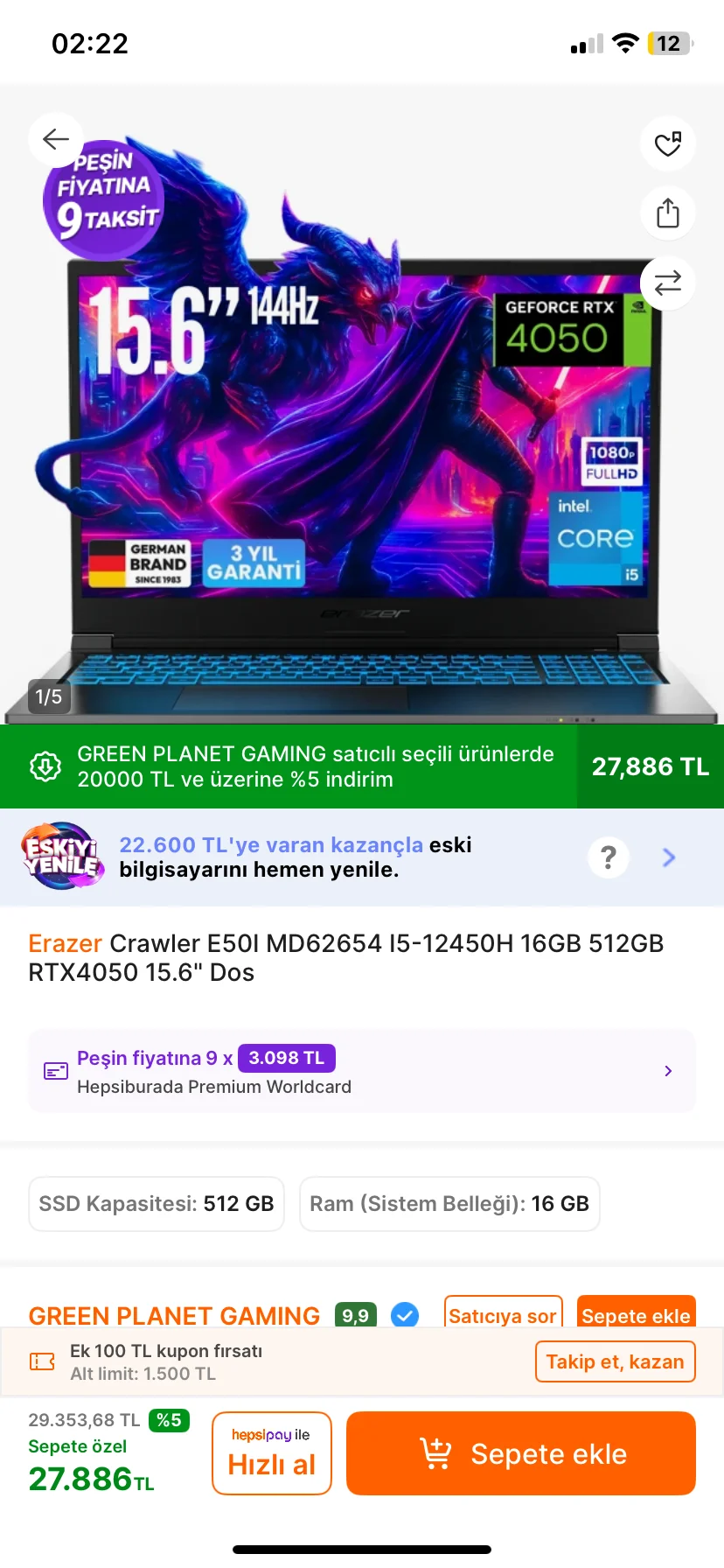The width and height of the screenshot is (724, 1568).
Task: Select SSD Kapasitesi 512 GB chip
Action: coord(157,1204)
